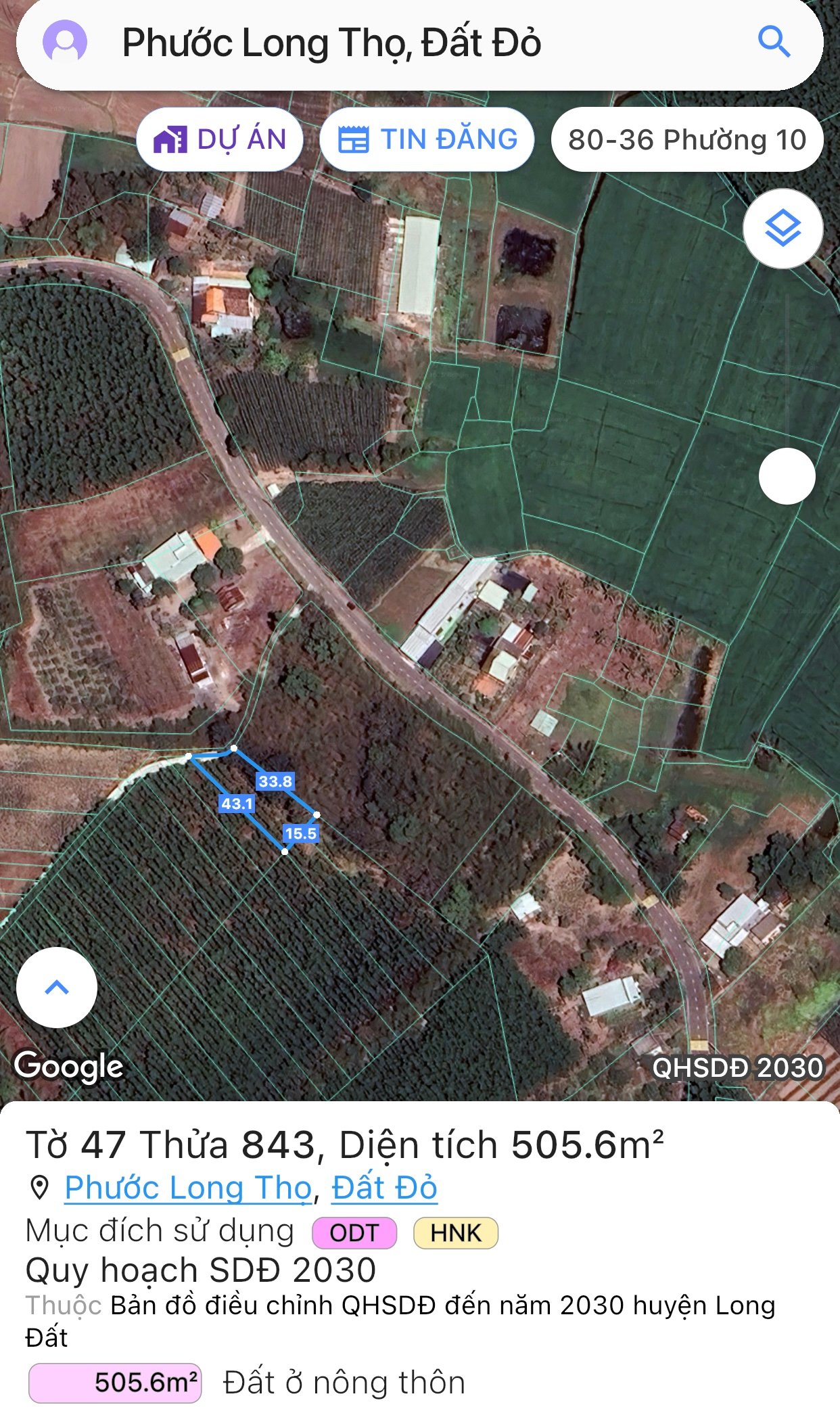Open the DỰ ÁN projects chip
840x1411 pixels.
point(220,140)
